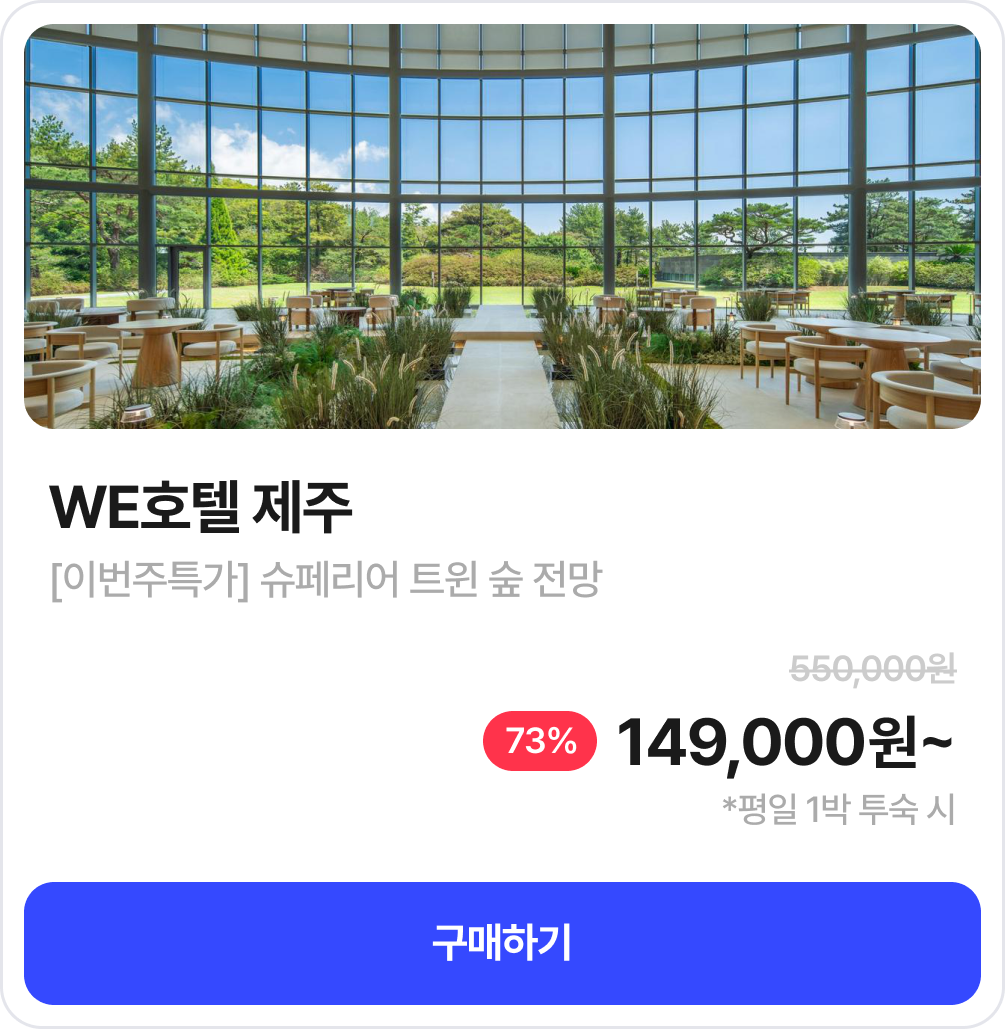Tap the 구매하기 purchase button
The height and width of the screenshot is (1029, 1005).
502,943
